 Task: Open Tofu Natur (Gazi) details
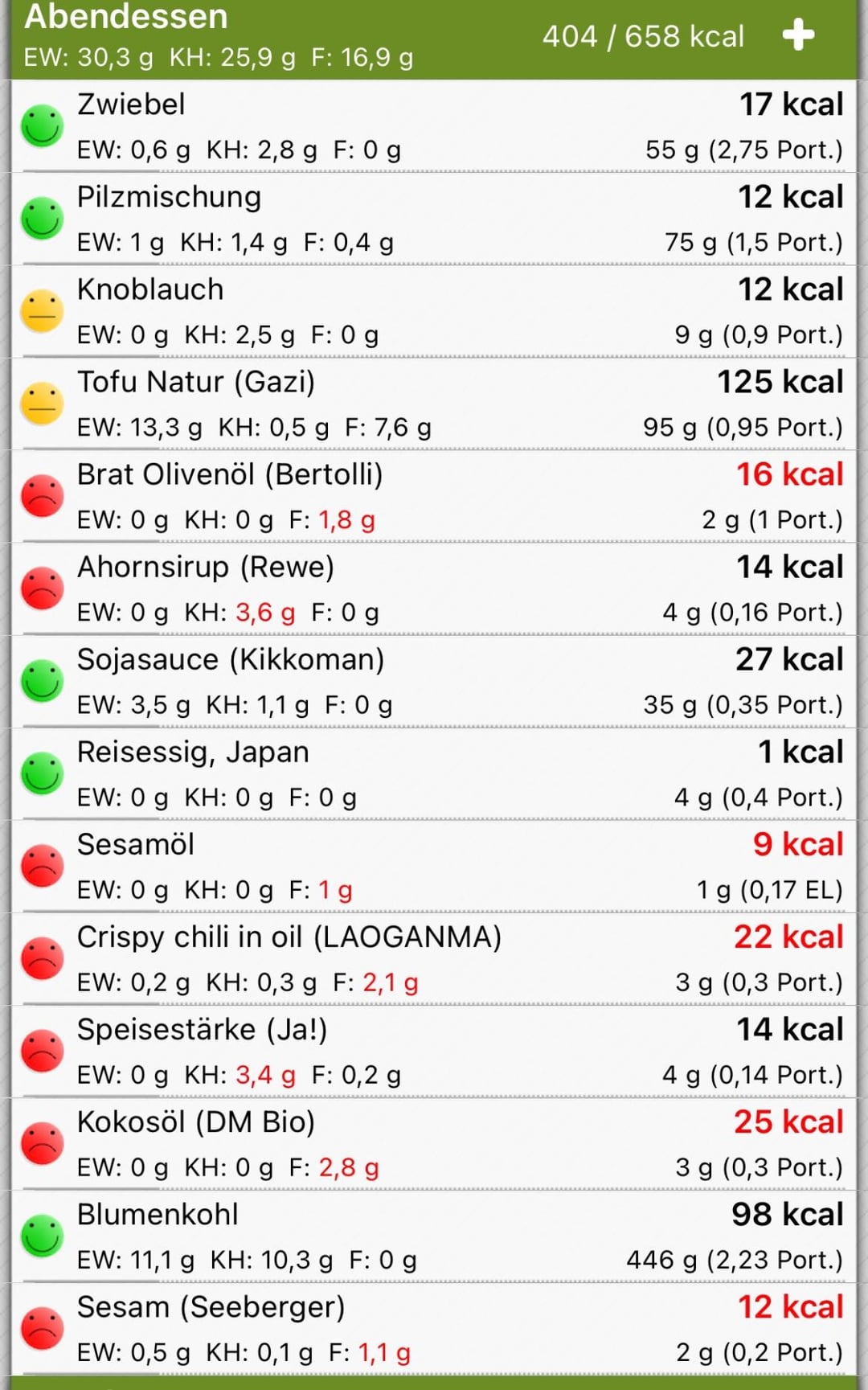point(434,404)
